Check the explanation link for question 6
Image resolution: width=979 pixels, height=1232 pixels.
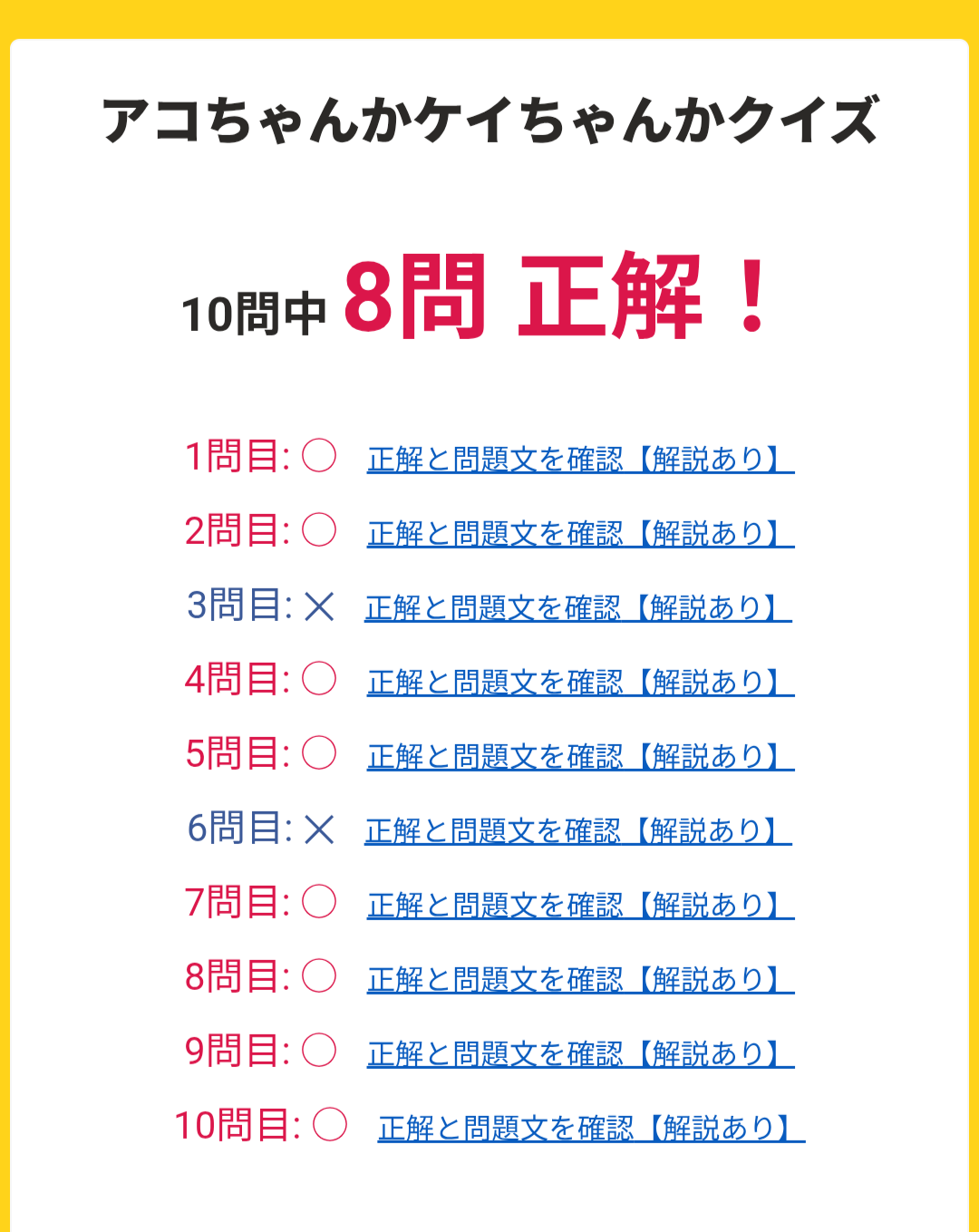(578, 831)
